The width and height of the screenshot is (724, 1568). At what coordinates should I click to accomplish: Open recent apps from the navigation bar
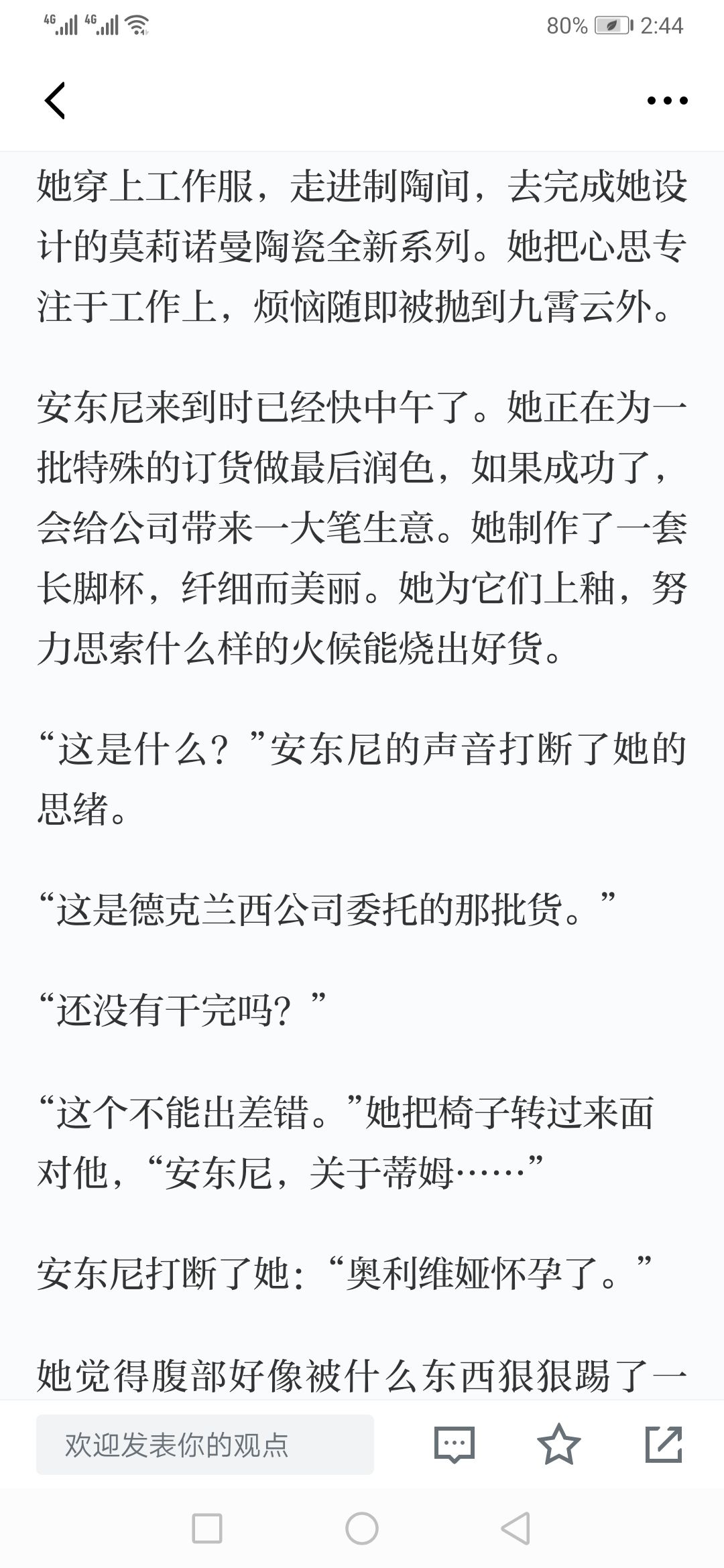click(207, 1529)
